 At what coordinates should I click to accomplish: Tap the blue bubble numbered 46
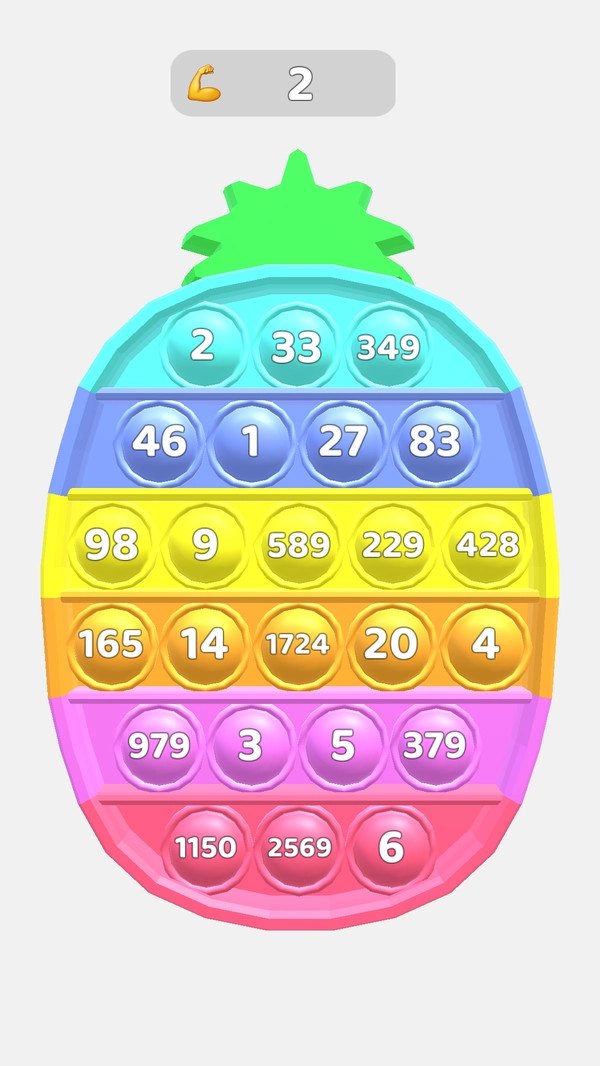[x=160, y=441]
